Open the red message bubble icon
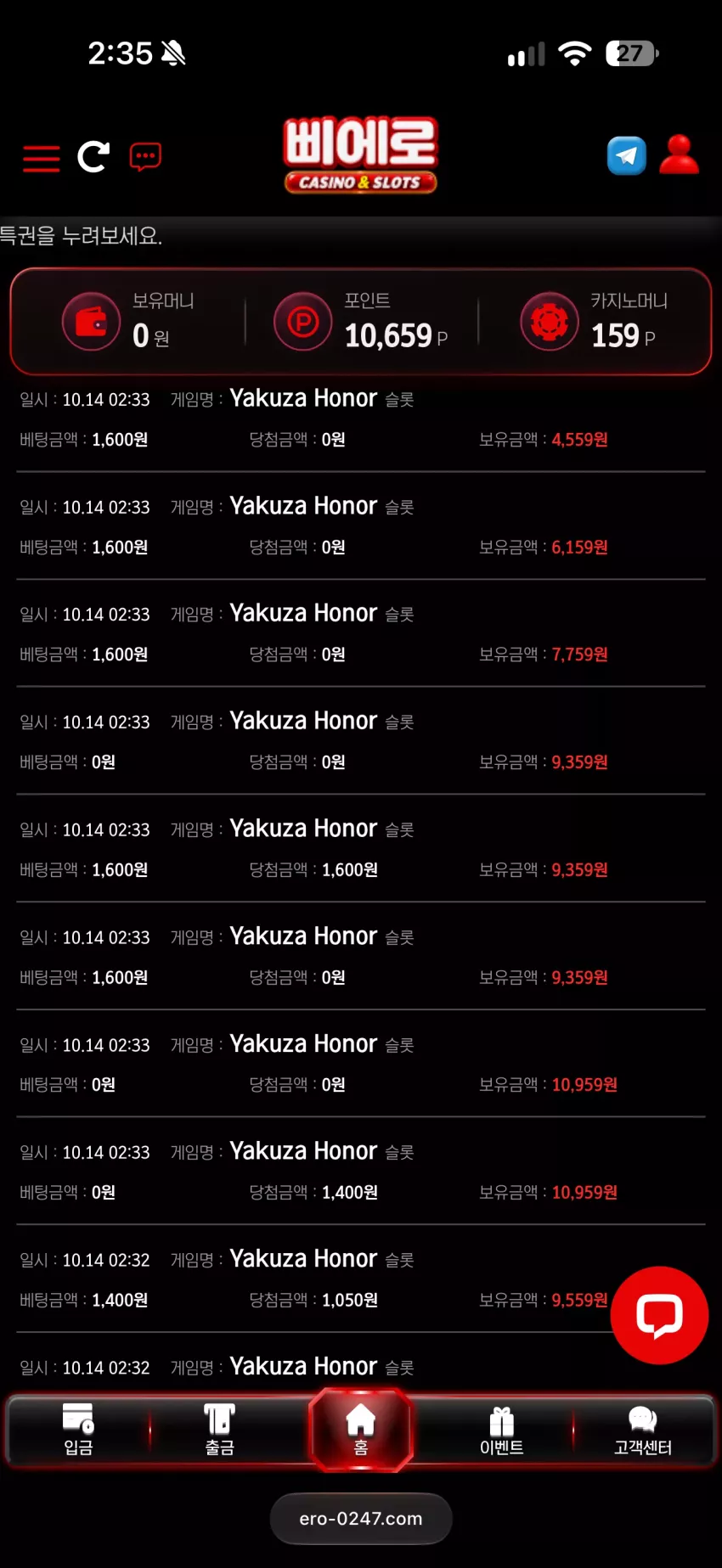Viewport: 722px width, 1568px height. pos(145,157)
